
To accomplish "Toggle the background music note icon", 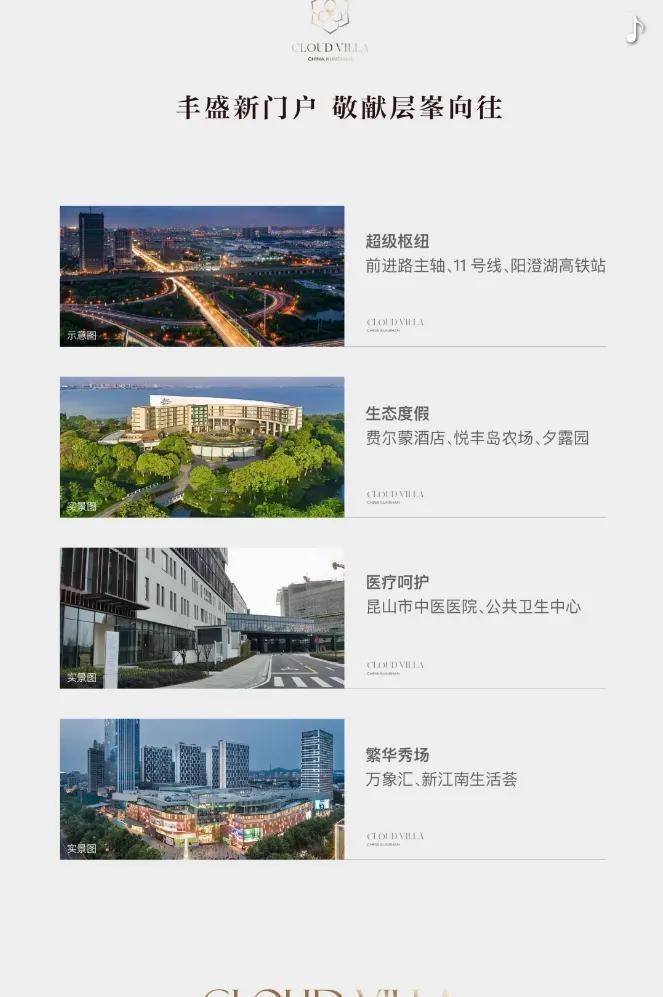I will click(x=635, y=31).
